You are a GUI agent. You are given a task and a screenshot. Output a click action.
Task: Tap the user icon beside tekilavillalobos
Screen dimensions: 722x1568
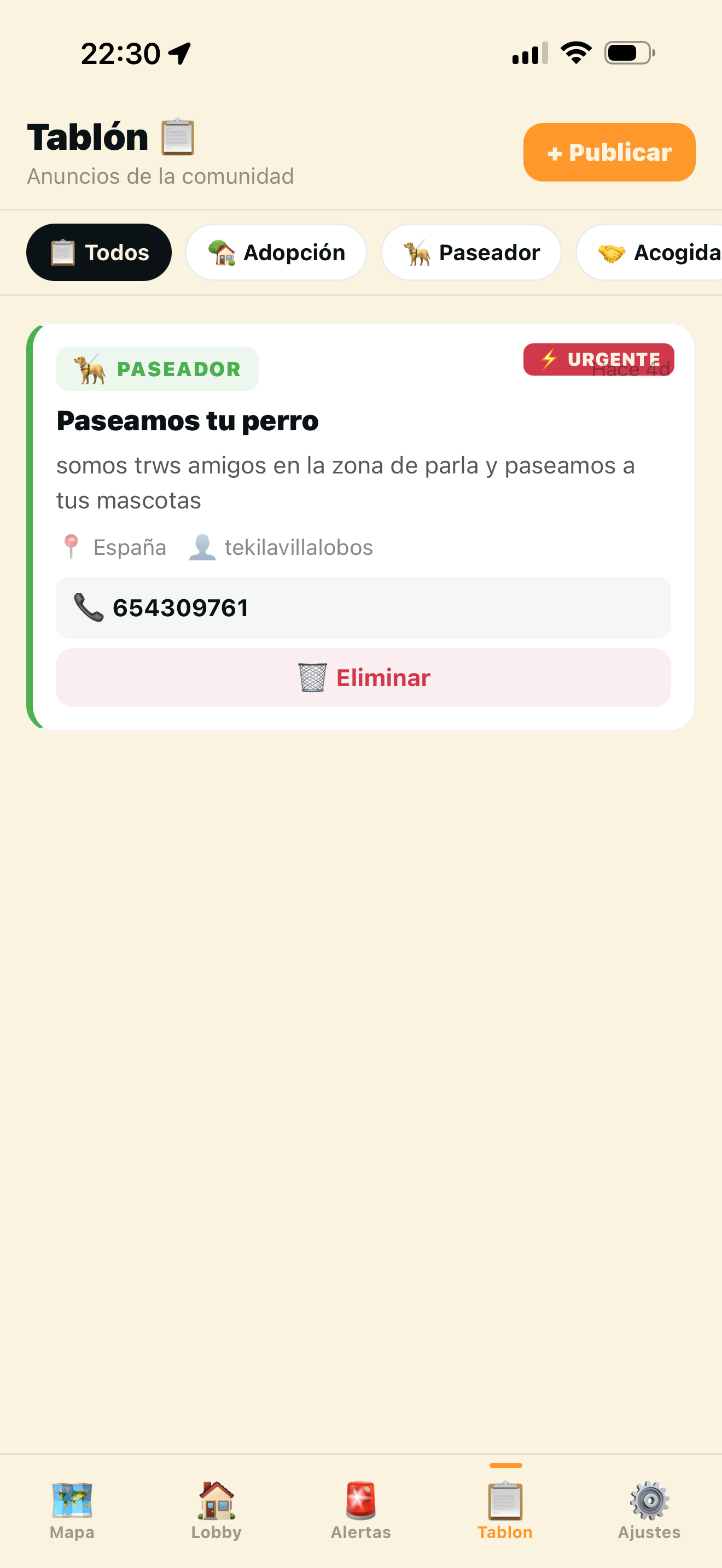203,547
